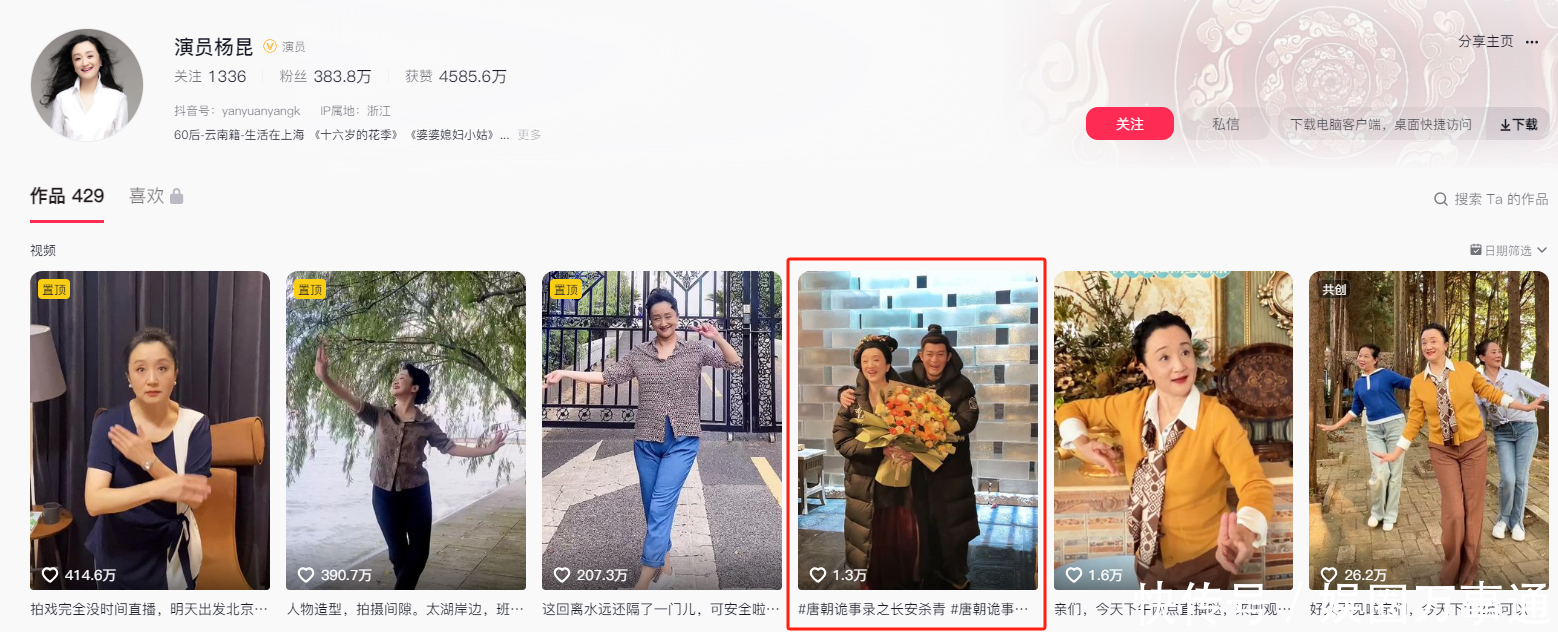Tap the 下载 client download button
The width and height of the screenshot is (1558, 632).
click(x=1518, y=124)
